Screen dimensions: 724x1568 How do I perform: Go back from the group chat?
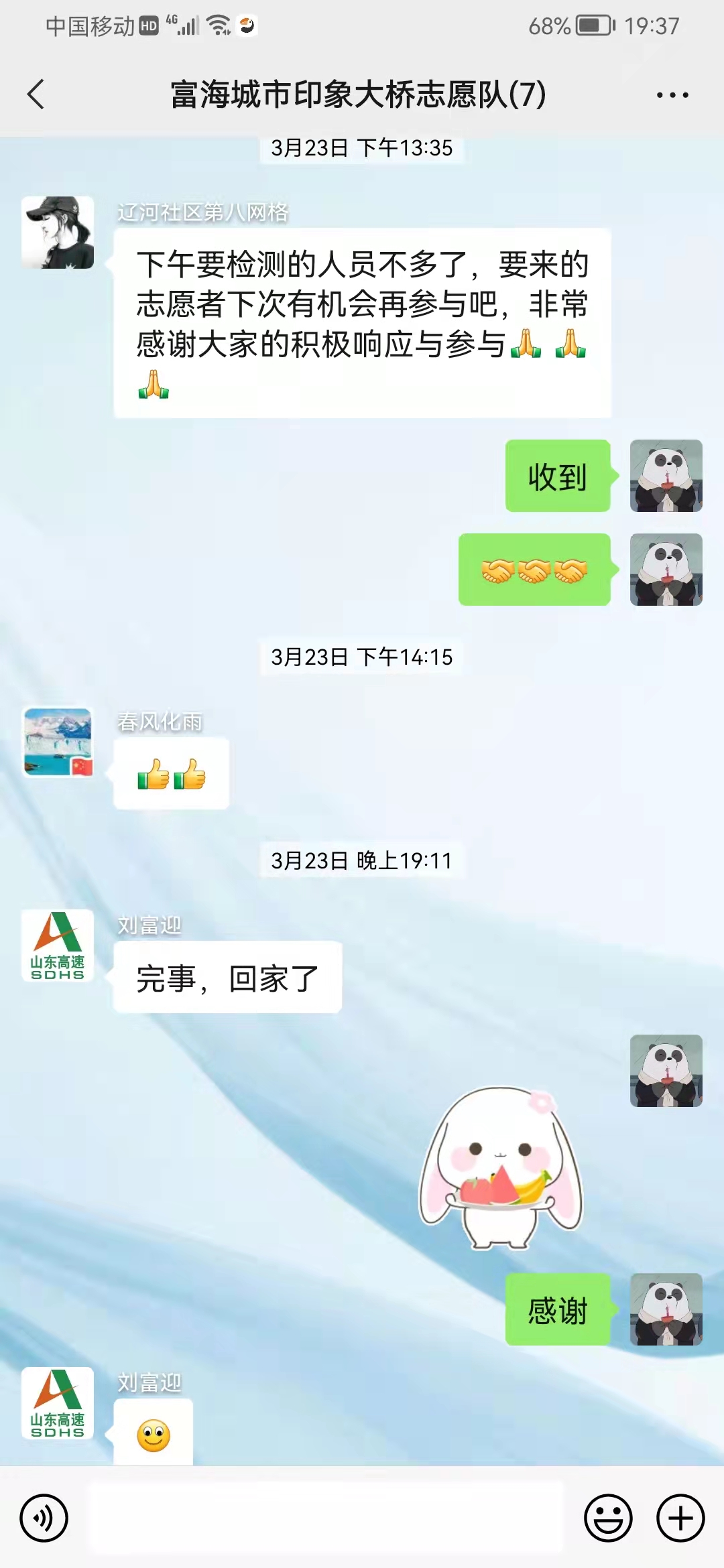point(36,94)
